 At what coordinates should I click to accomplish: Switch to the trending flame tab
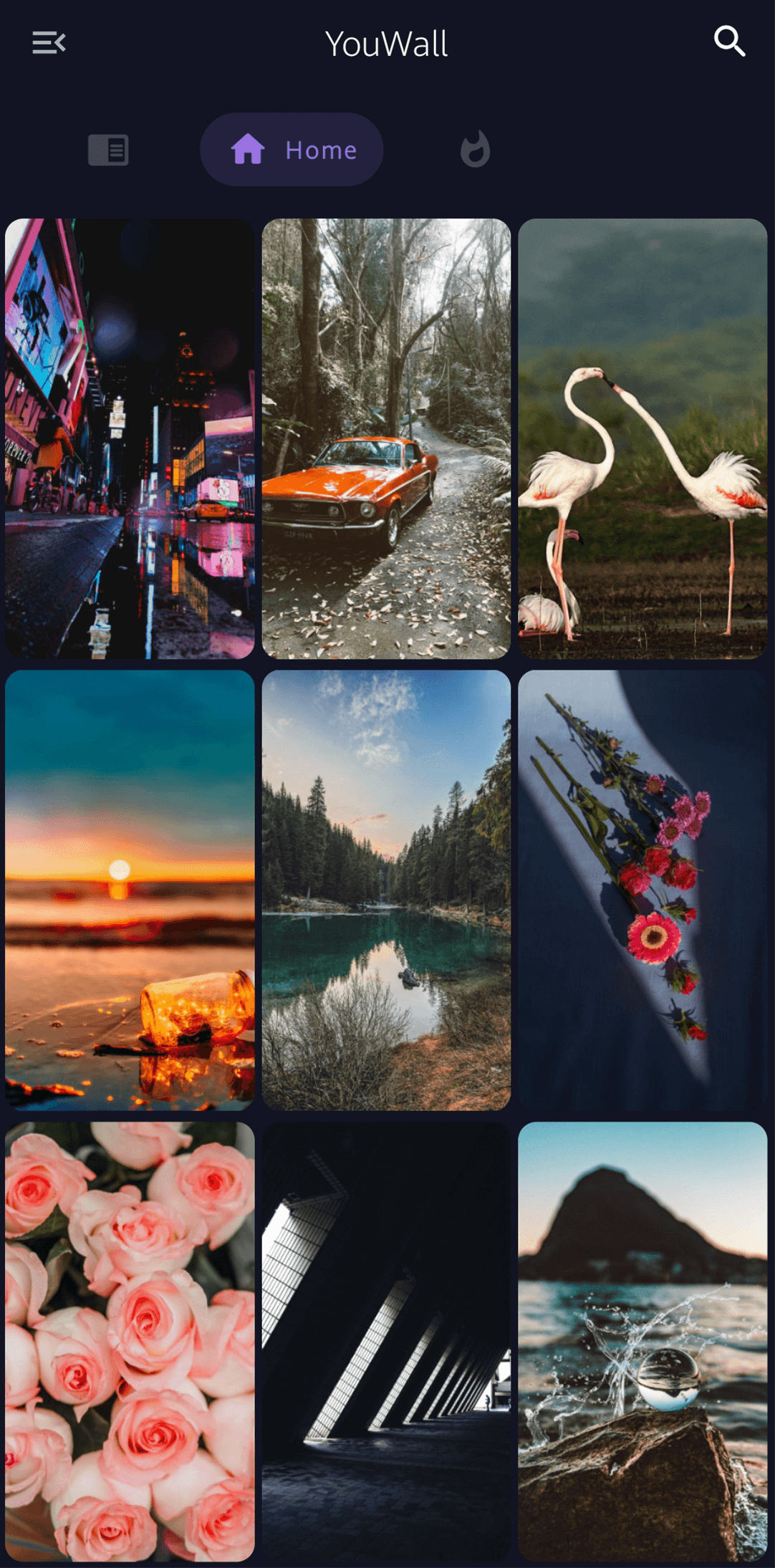[x=475, y=150]
